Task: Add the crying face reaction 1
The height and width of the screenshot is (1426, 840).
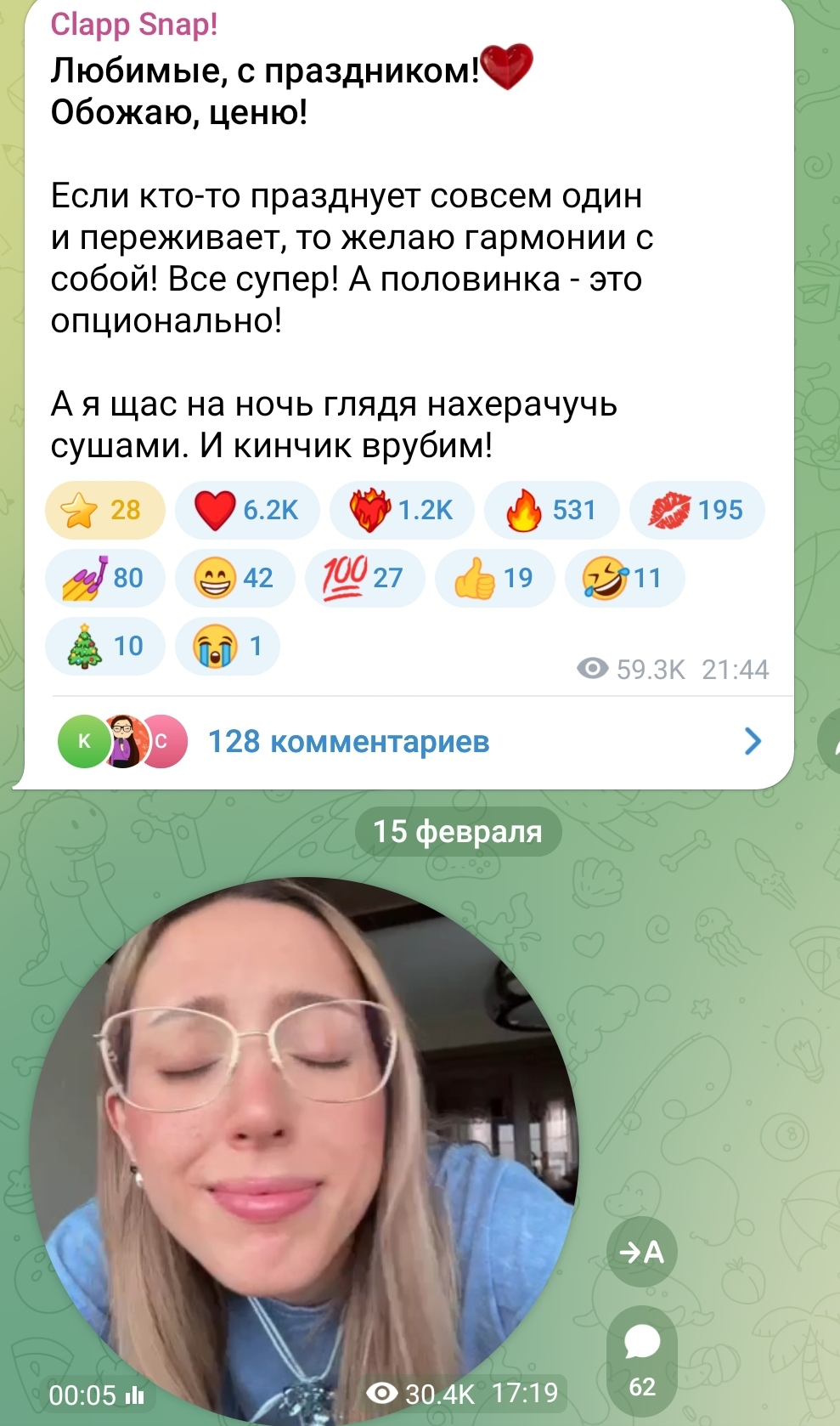Action: [x=227, y=646]
